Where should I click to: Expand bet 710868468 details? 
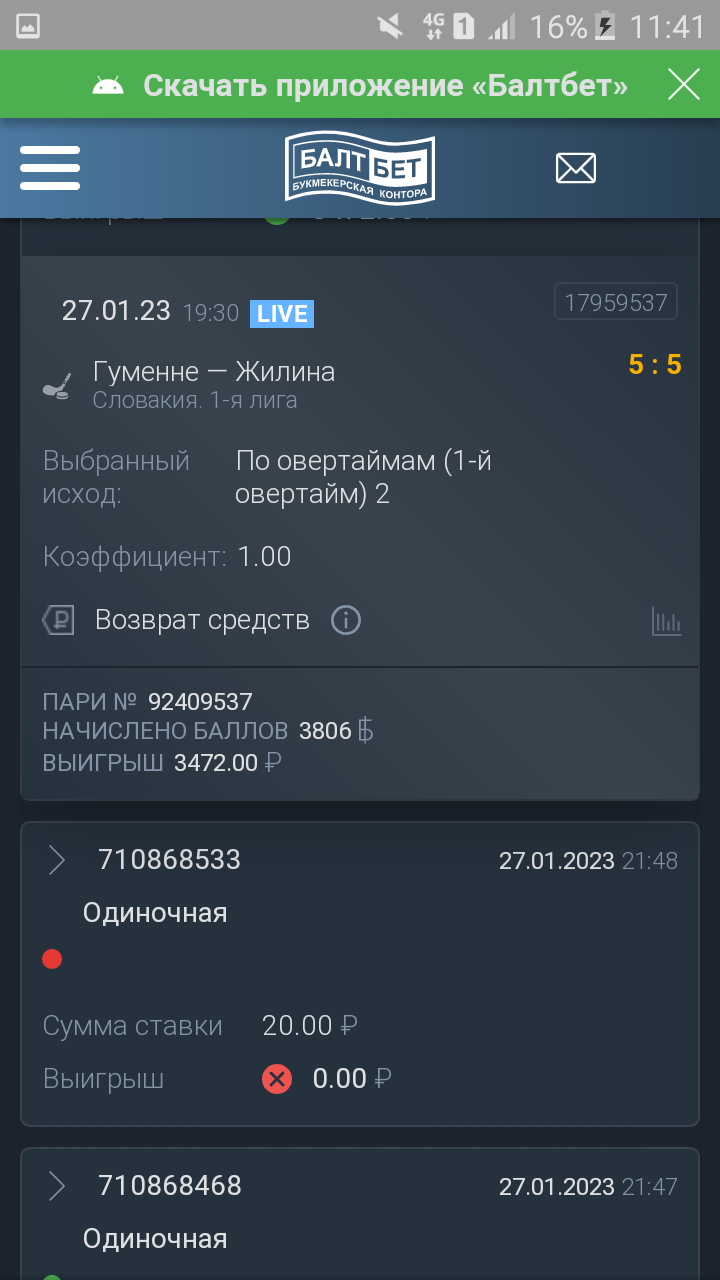pyautogui.click(x=57, y=1186)
